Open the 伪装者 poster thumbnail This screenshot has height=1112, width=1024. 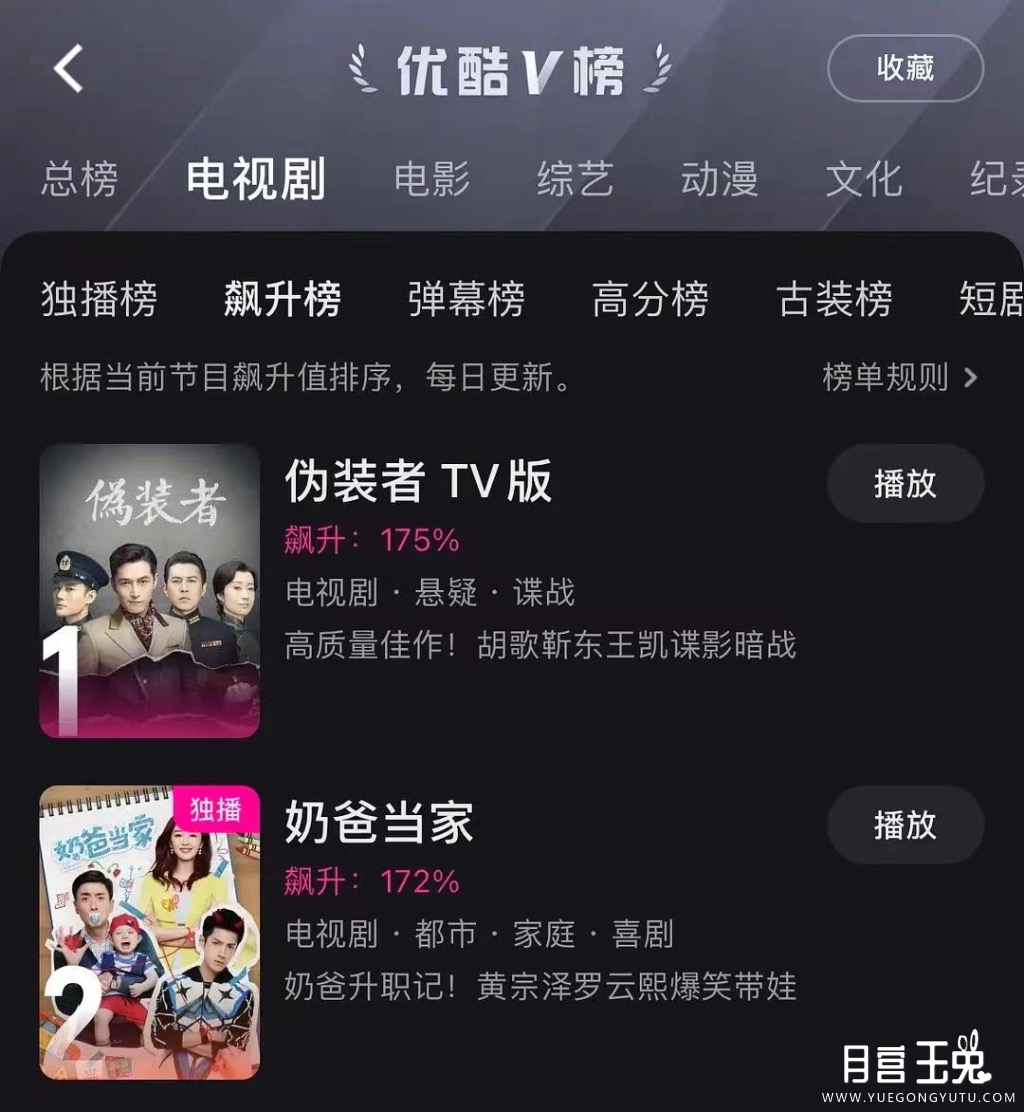point(150,591)
